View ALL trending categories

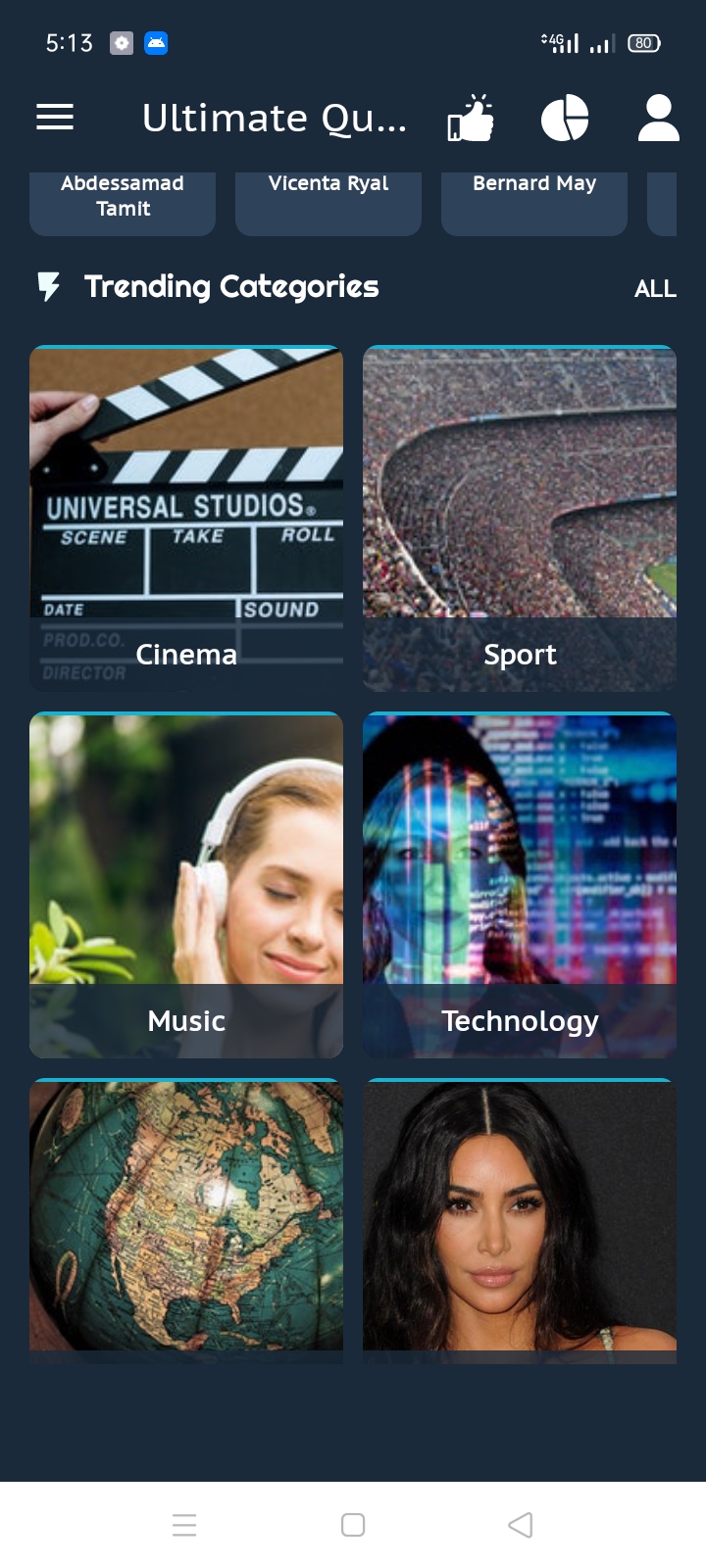click(655, 289)
